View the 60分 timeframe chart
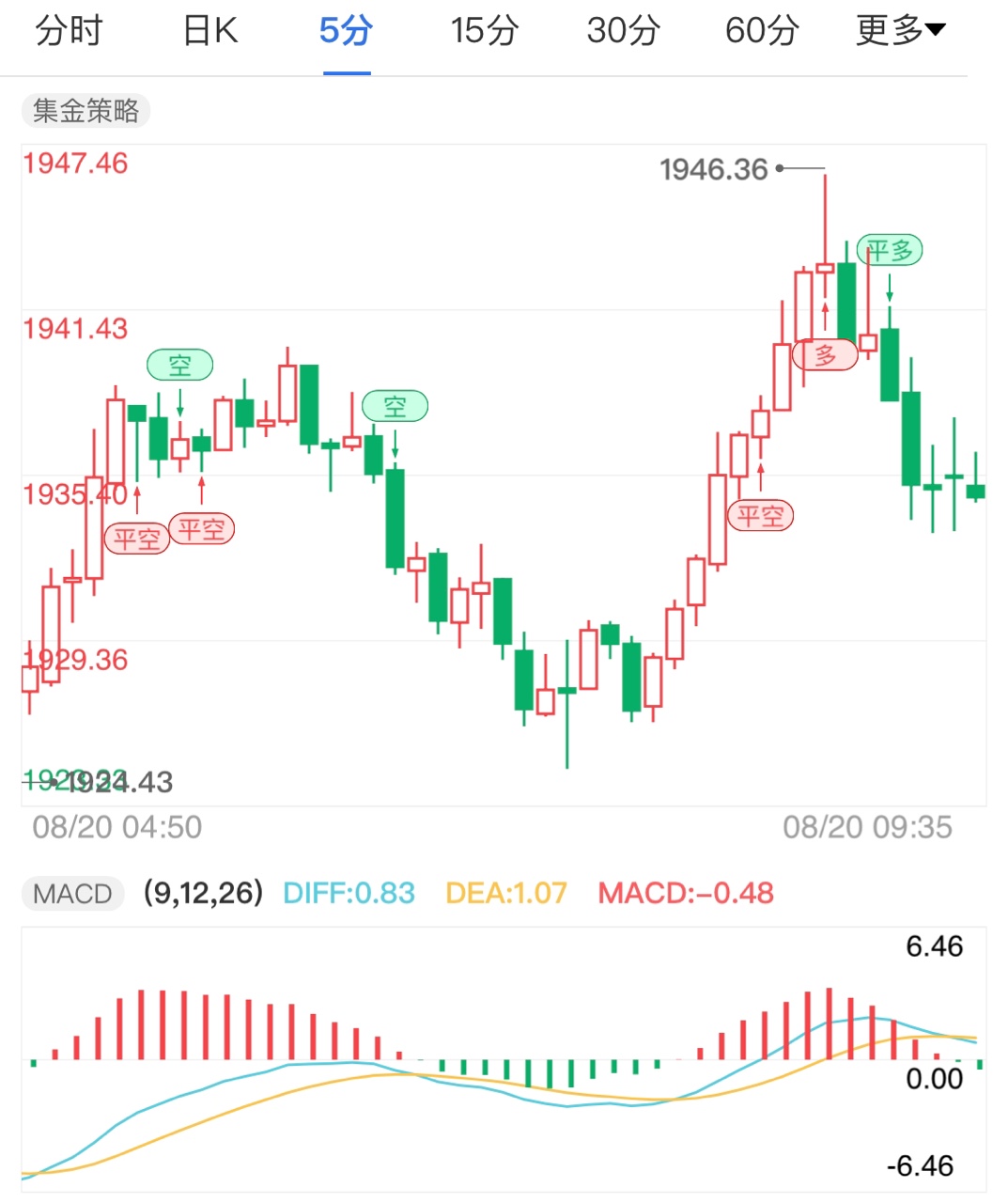This screenshot has width=1008, height=1203. pos(761,32)
